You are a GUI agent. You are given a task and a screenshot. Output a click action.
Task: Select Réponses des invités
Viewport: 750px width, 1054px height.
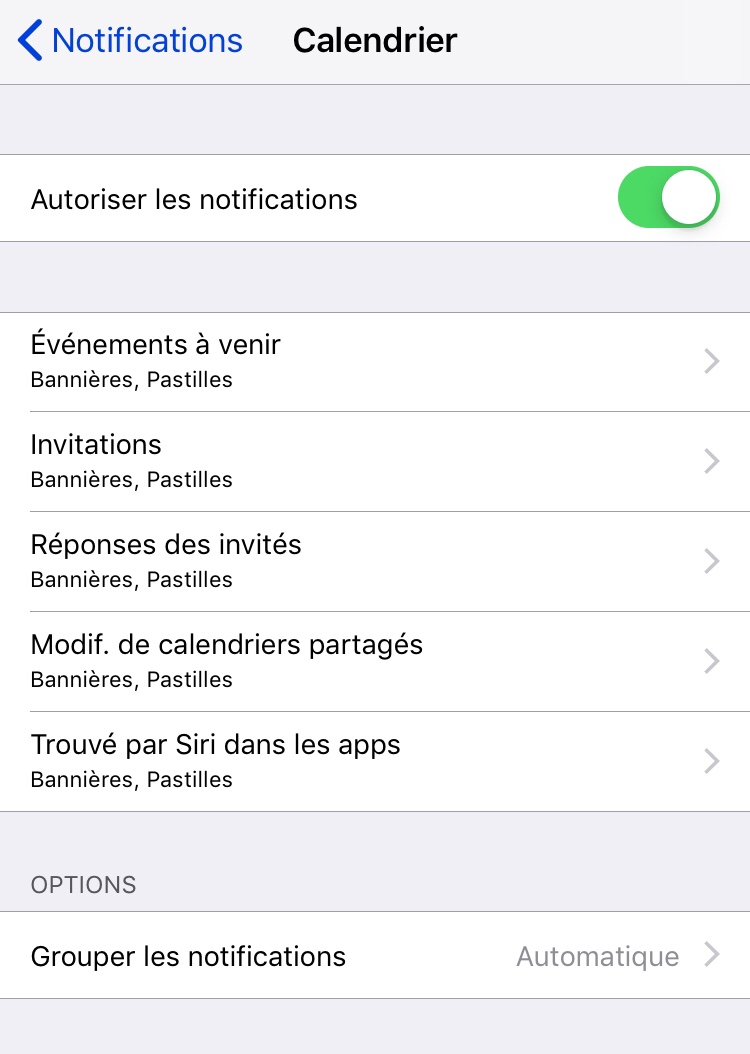[x=375, y=561]
